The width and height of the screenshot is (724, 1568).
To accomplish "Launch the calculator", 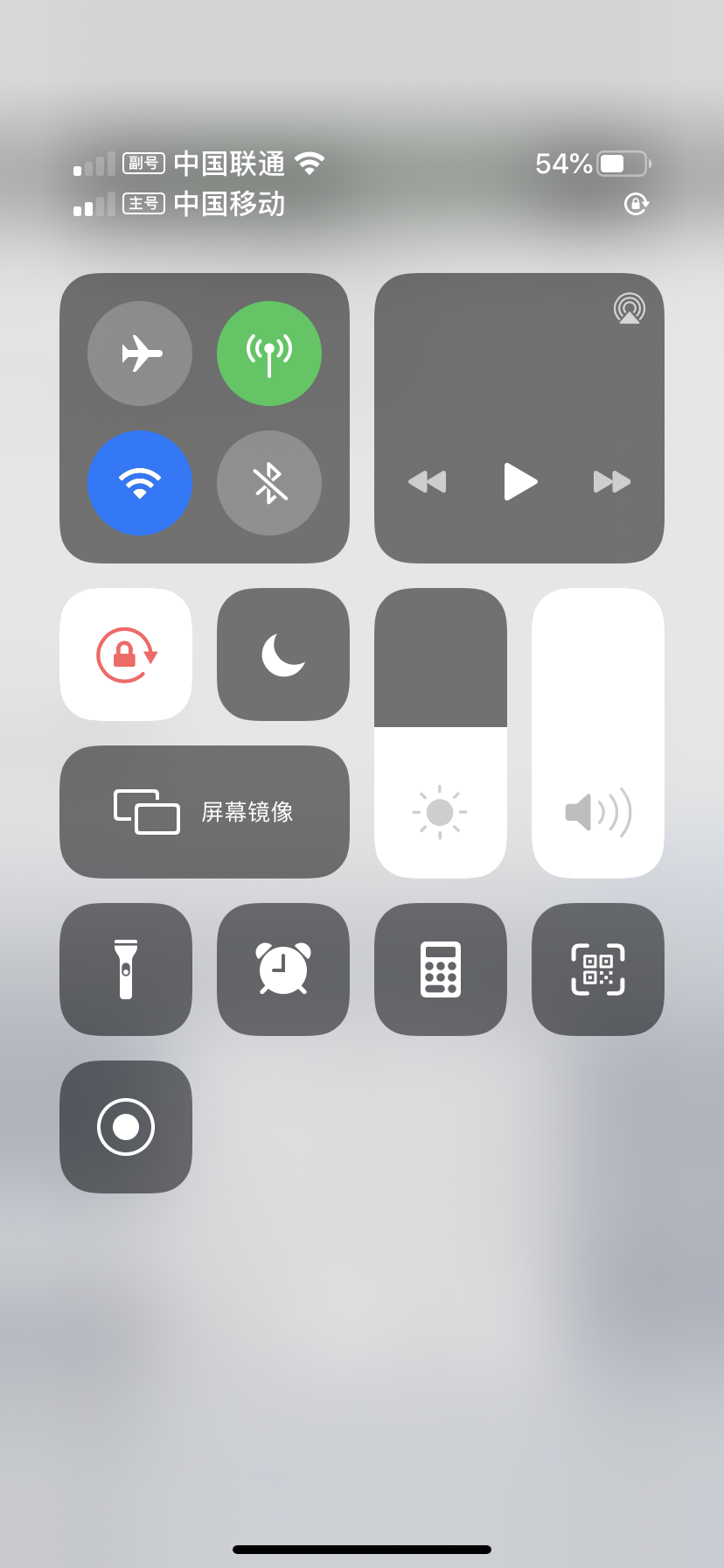I will 441,969.
